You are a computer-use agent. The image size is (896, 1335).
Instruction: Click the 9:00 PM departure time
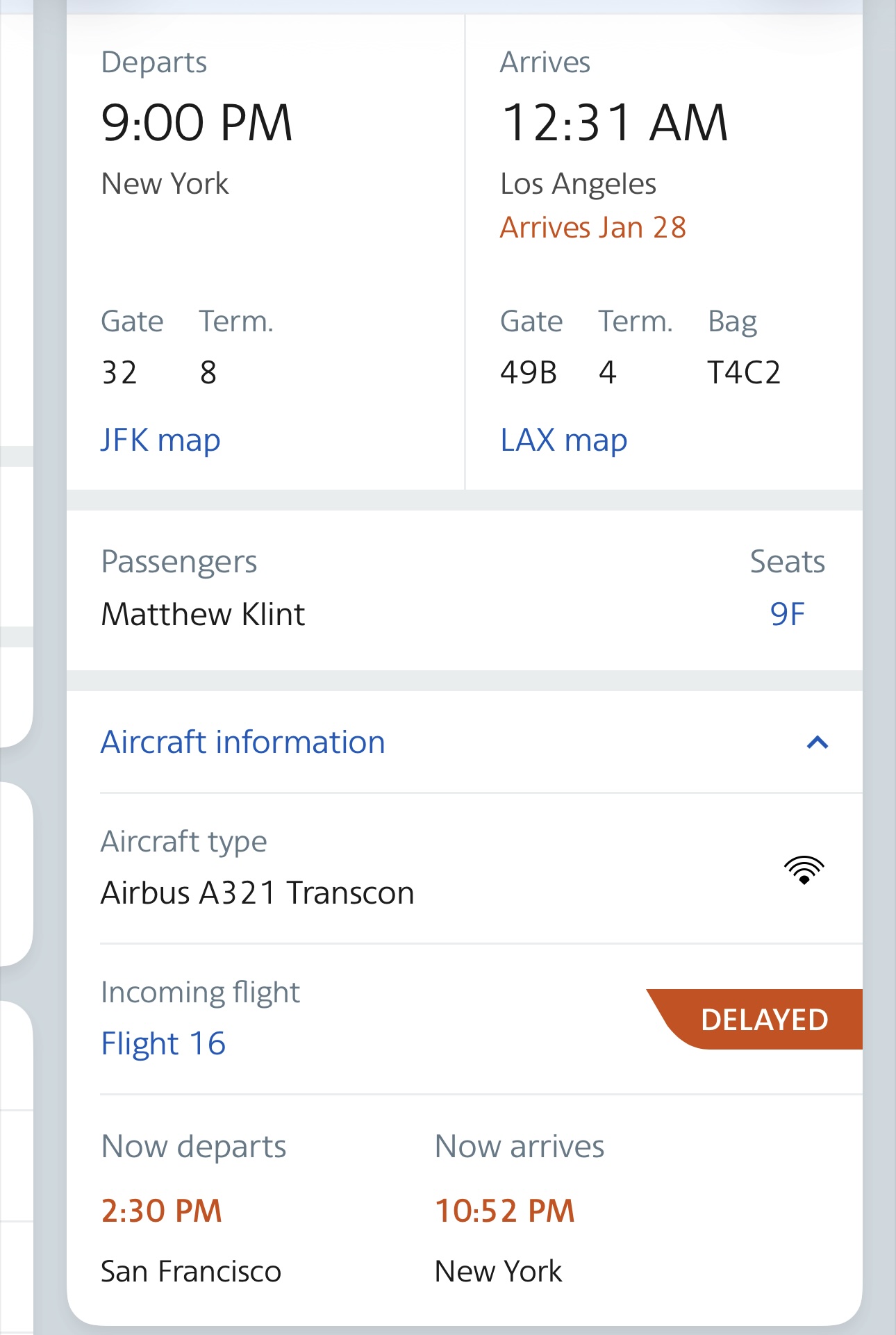click(197, 124)
